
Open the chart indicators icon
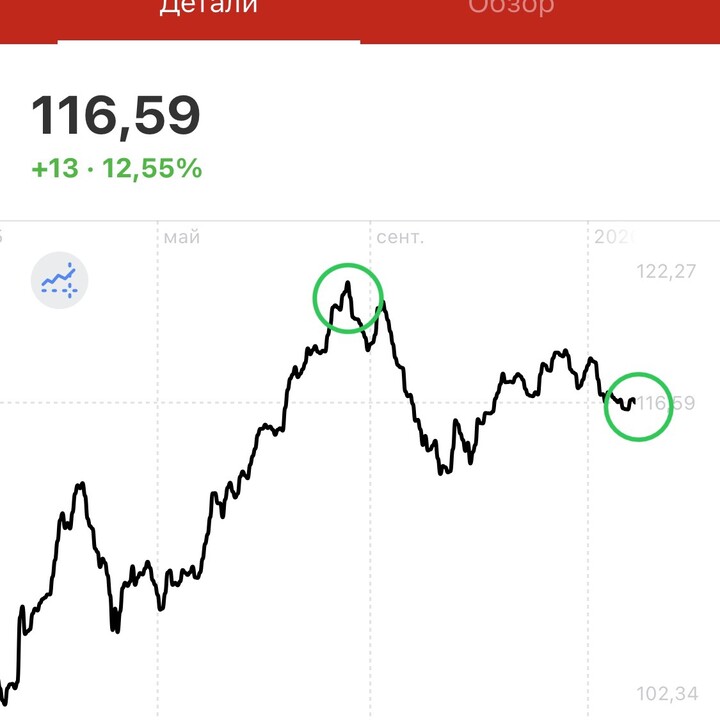tap(60, 279)
